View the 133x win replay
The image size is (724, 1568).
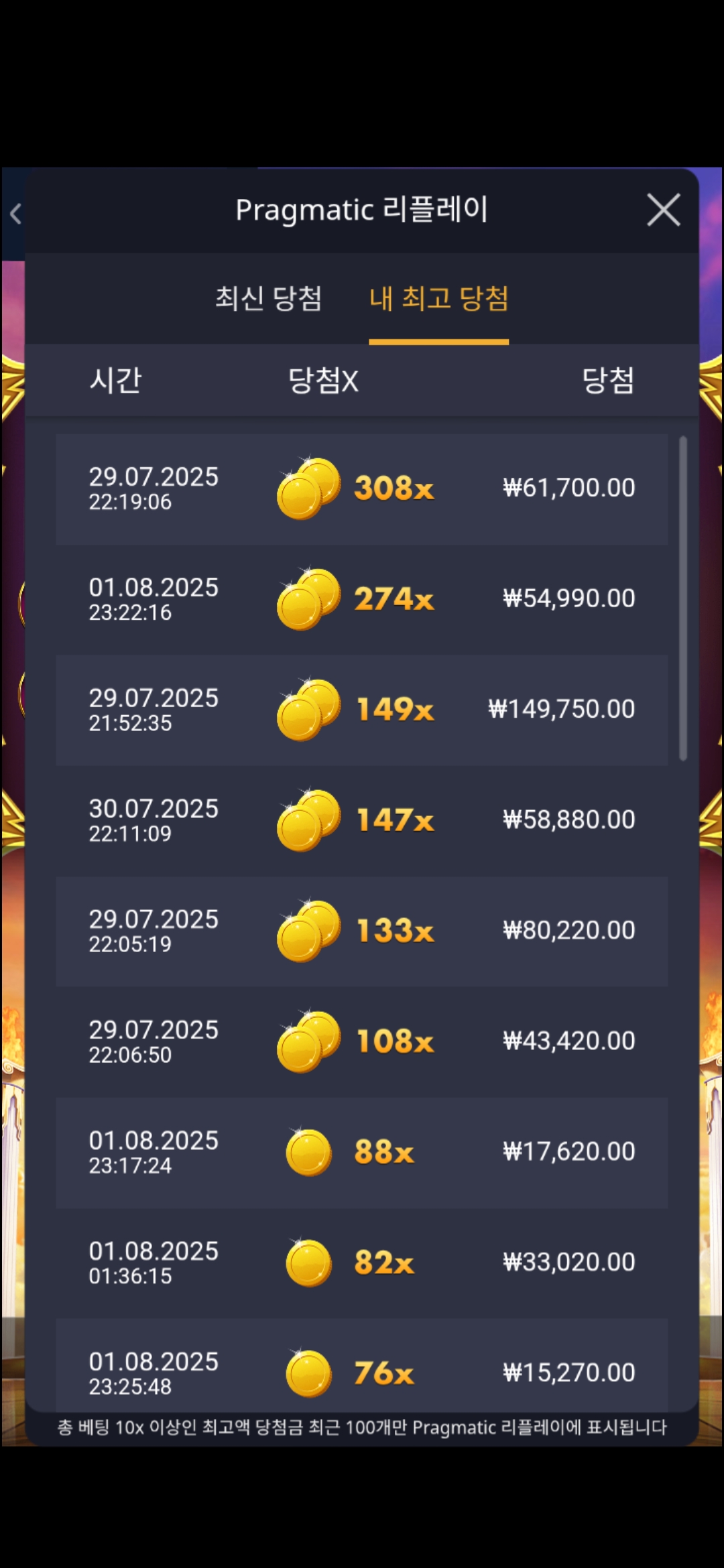pos(361,931)
